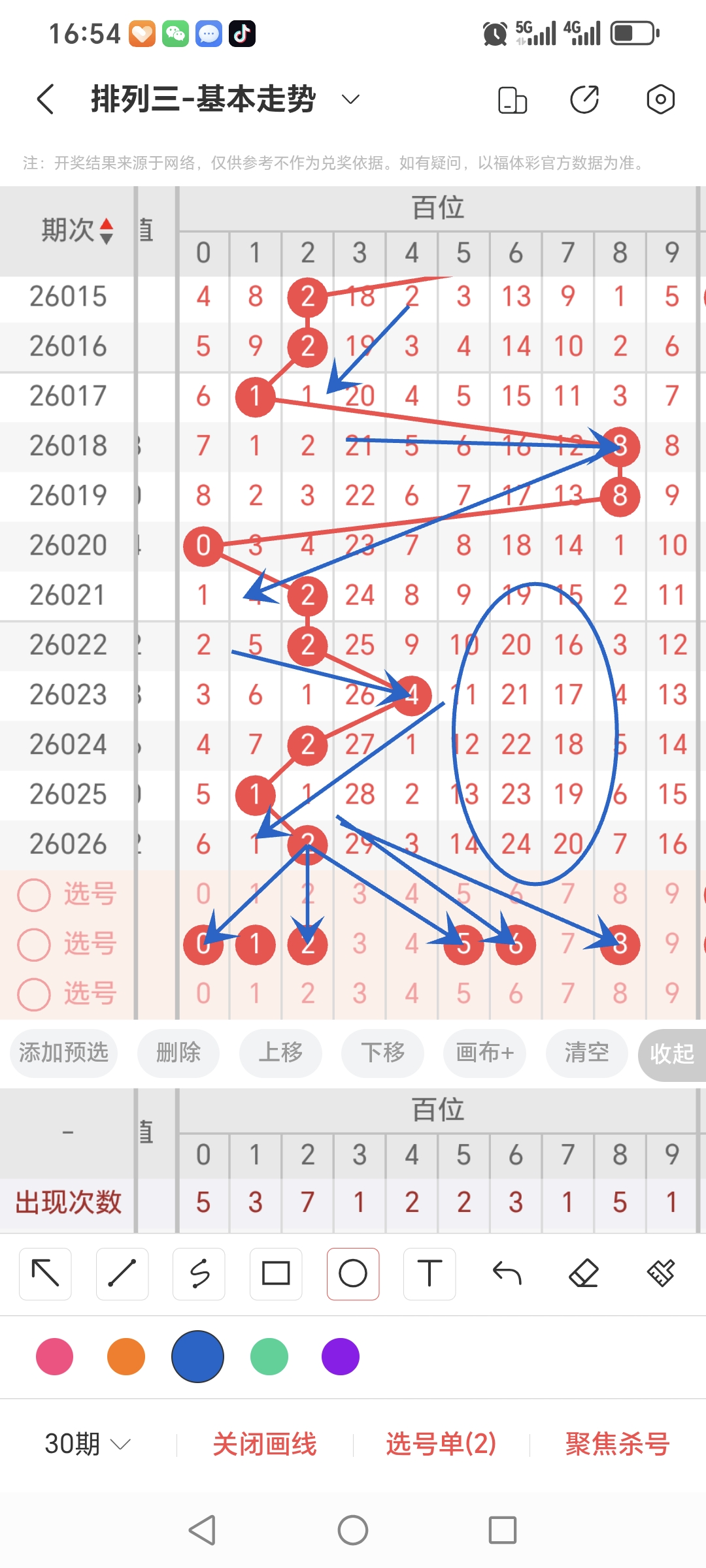Expand the 排列三-基本走势 title dropdown
The height and width of the screenshot is (1568, 706).
tap(349, 99)
